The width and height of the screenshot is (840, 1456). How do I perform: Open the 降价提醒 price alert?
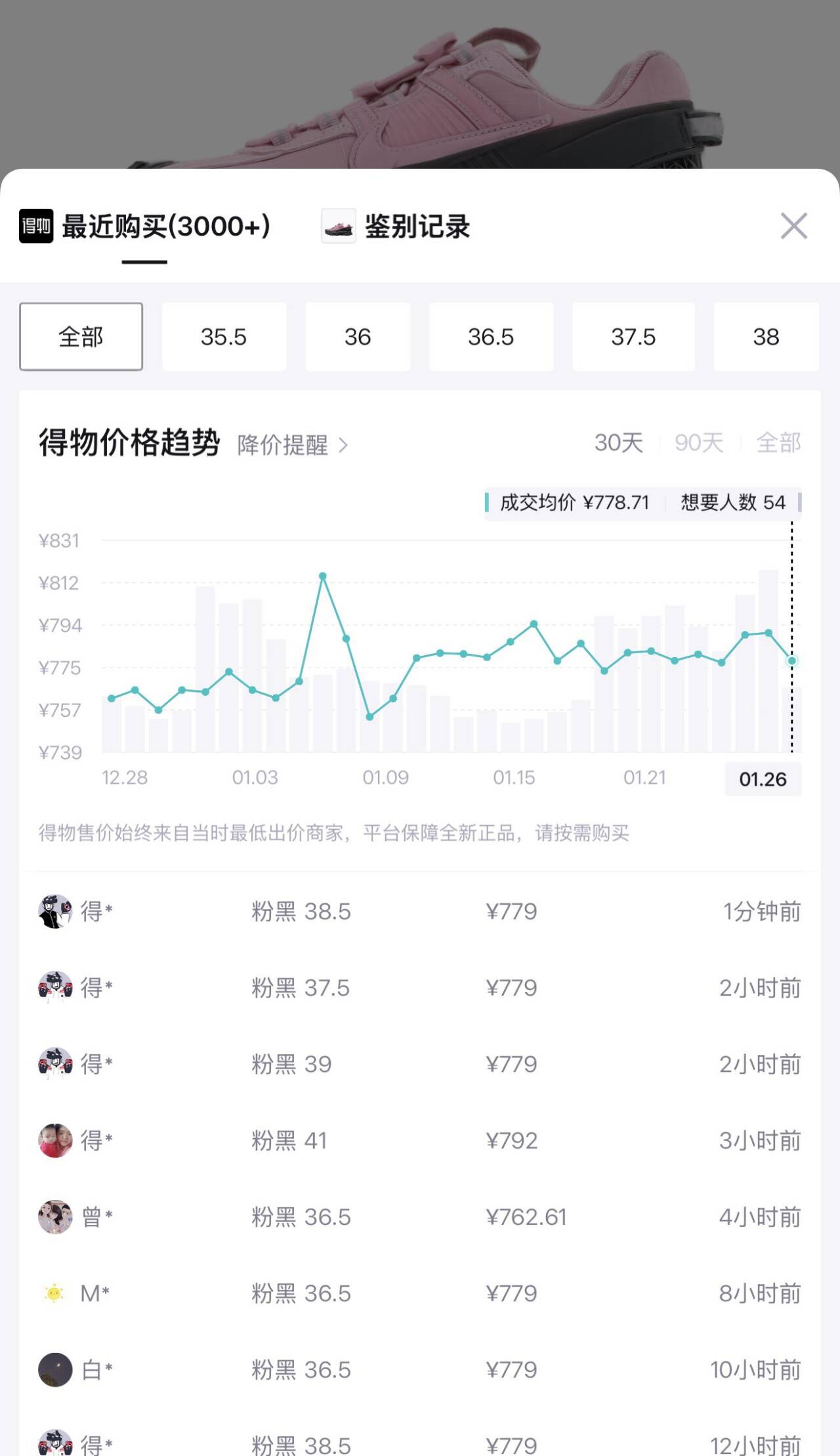tap(292, 445)
